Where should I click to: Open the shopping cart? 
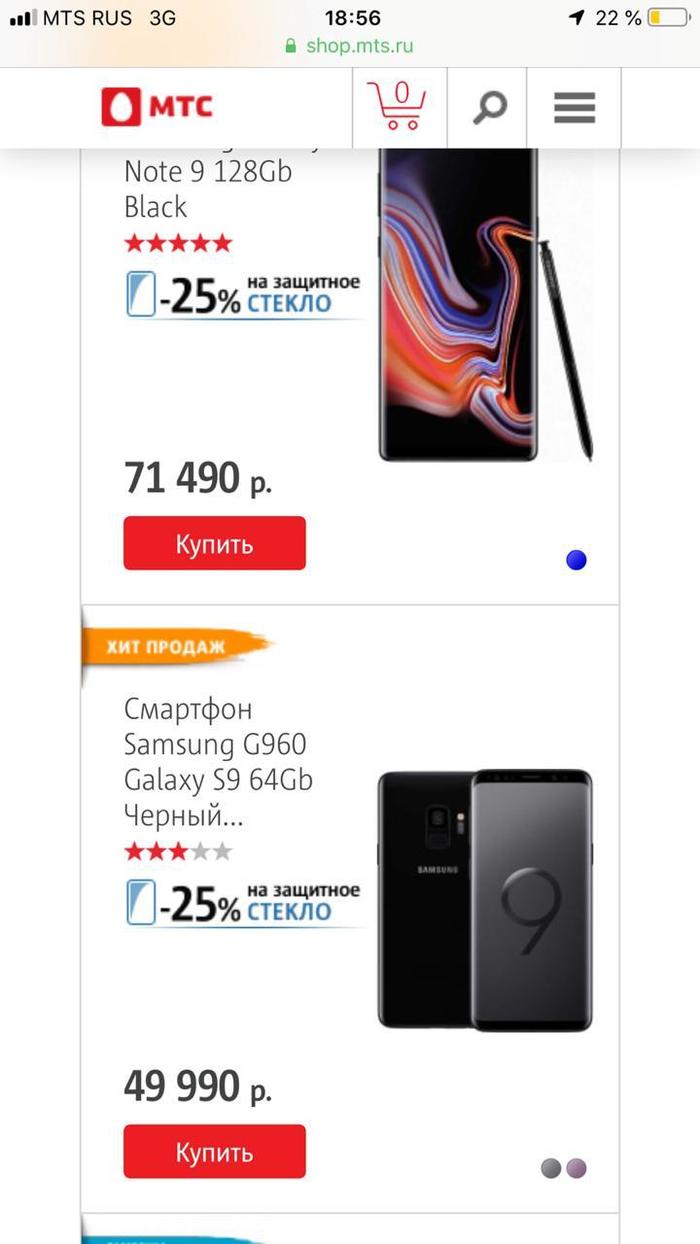pos(398,107)
